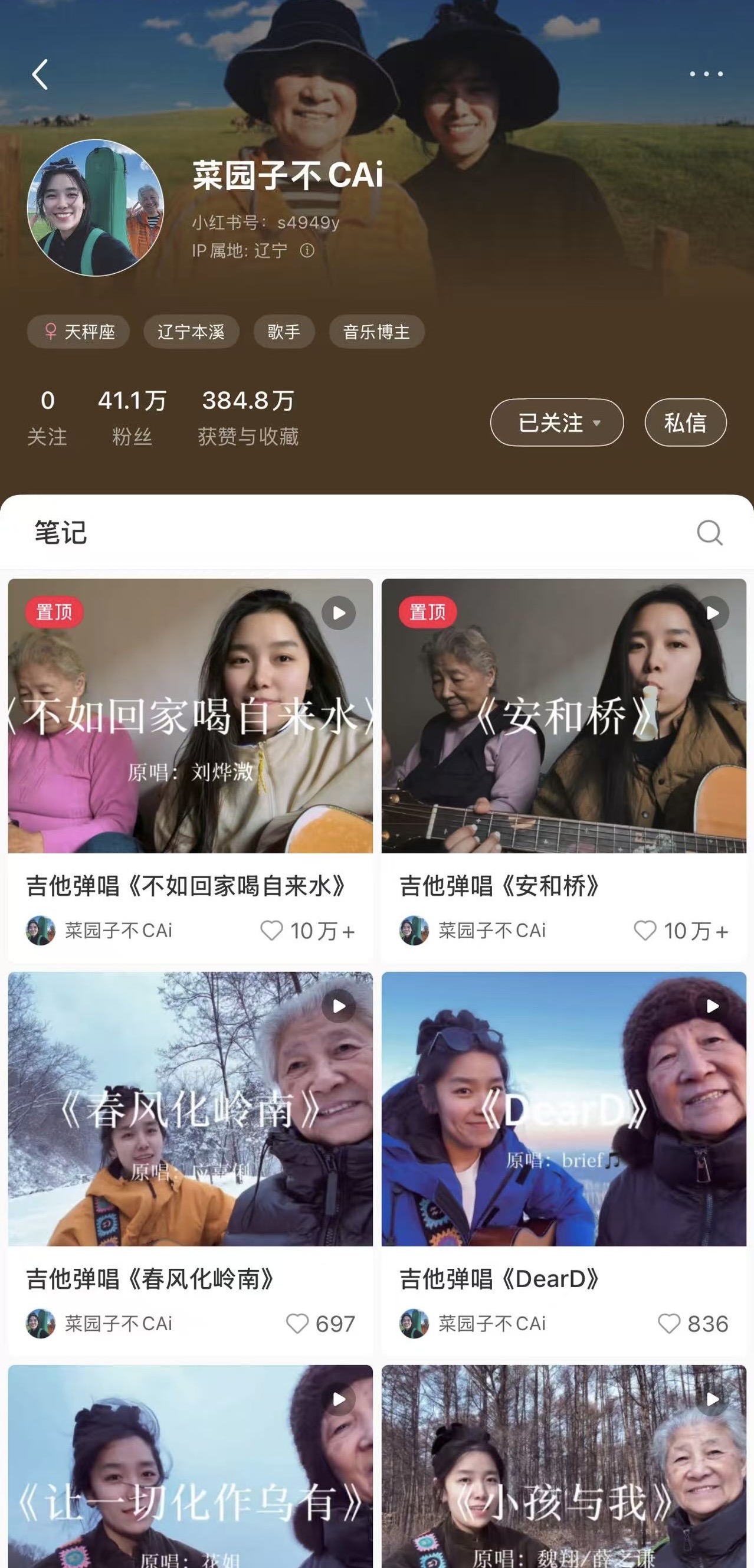Tap the IP属地 info icon

(x=307, y=251)
